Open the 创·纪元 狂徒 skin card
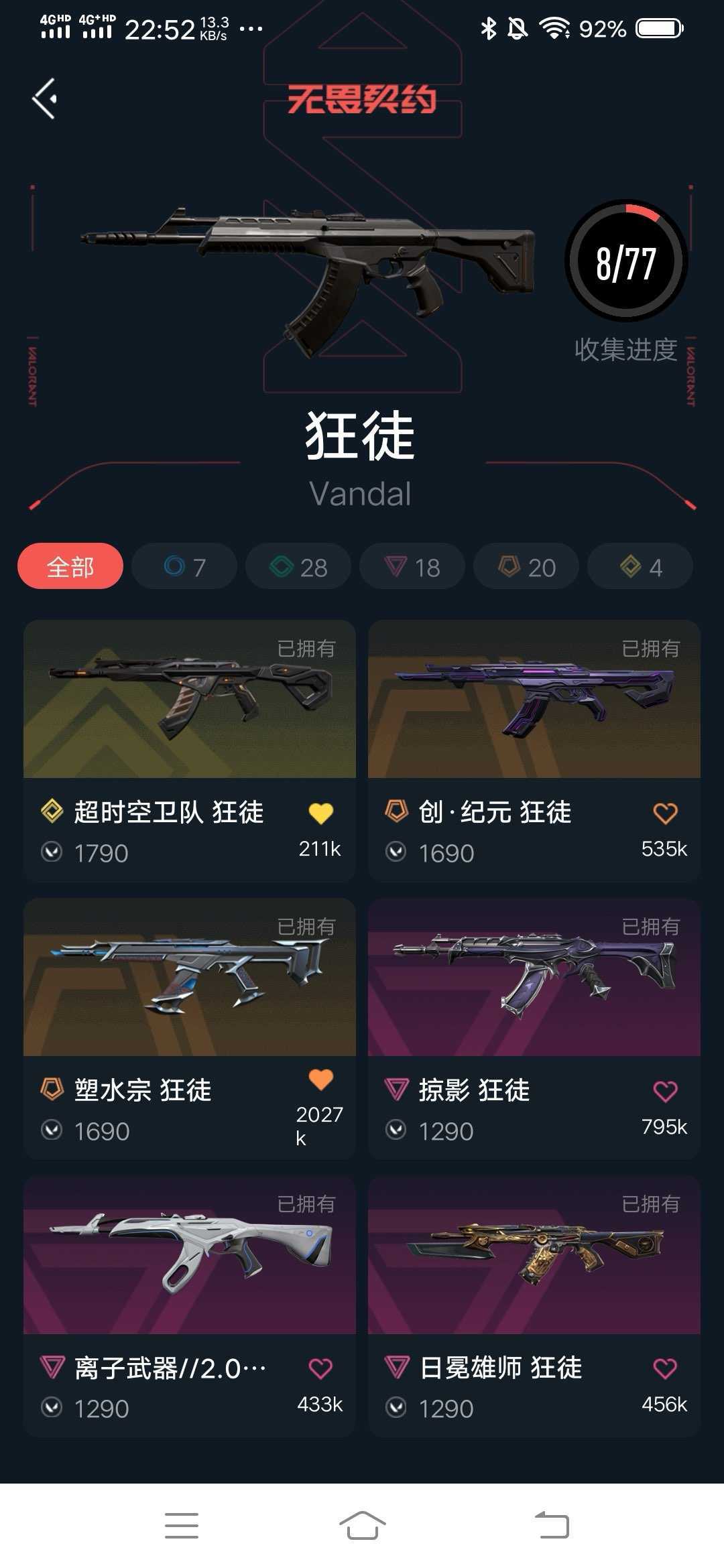Screen dimensions: 724x1568 coord(534,700)
